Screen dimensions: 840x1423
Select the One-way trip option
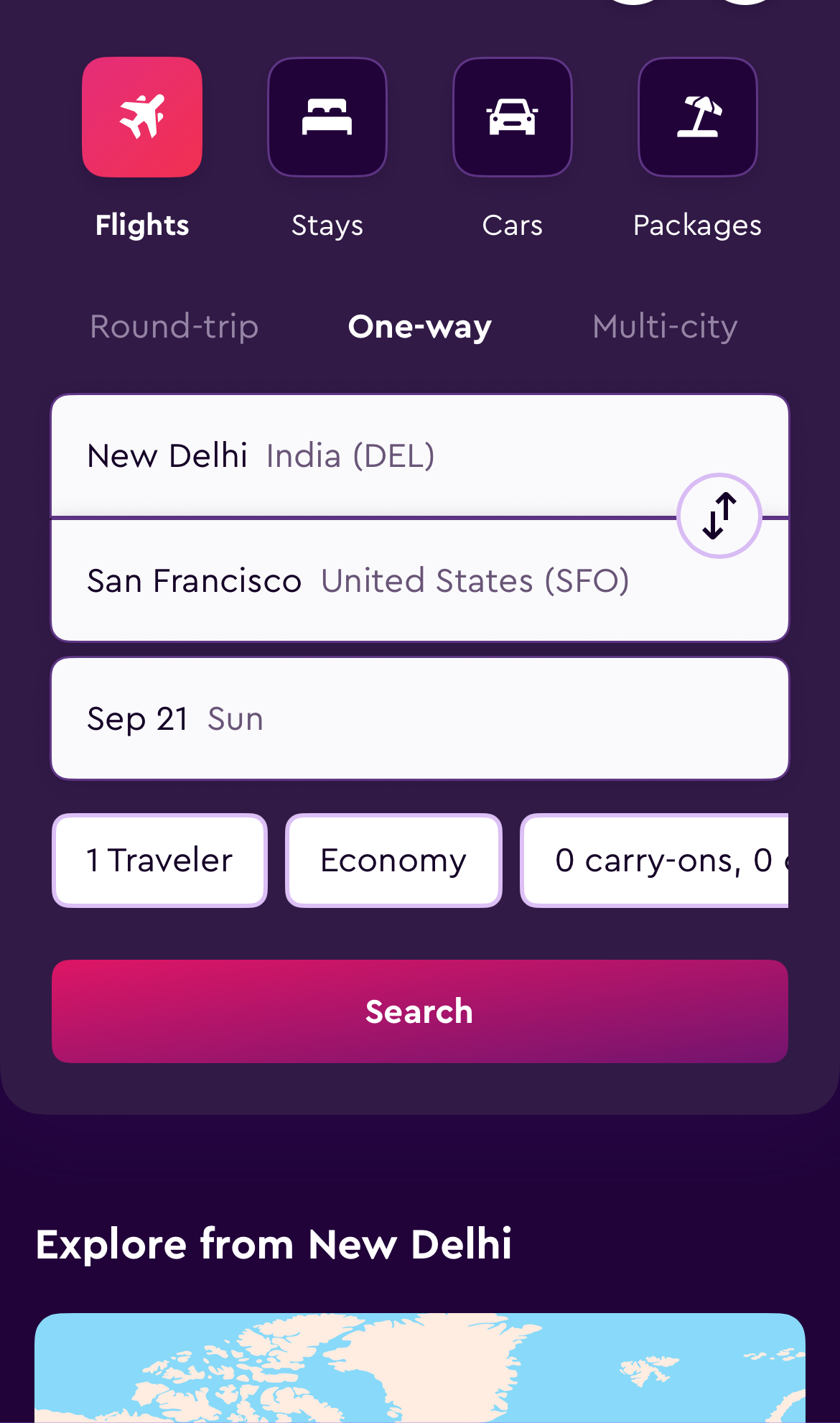[420, 327]
